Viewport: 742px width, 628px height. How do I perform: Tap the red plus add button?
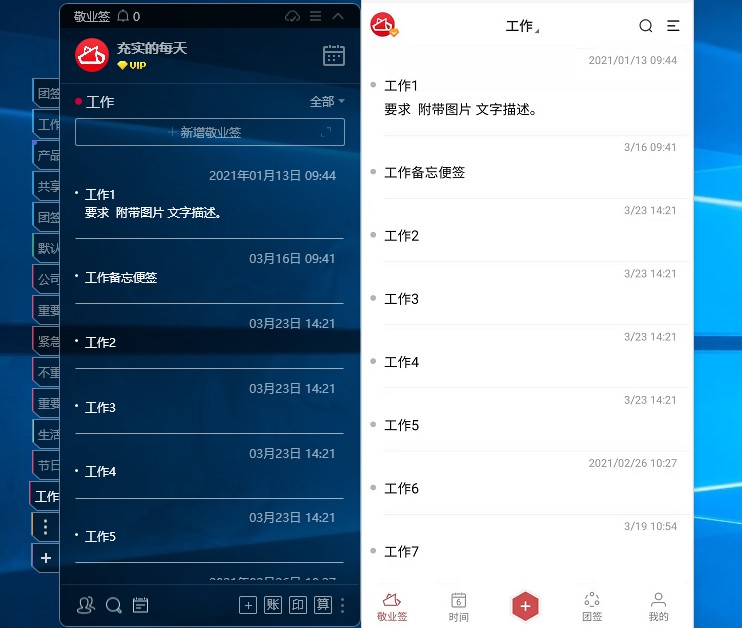tap(525, 606)
